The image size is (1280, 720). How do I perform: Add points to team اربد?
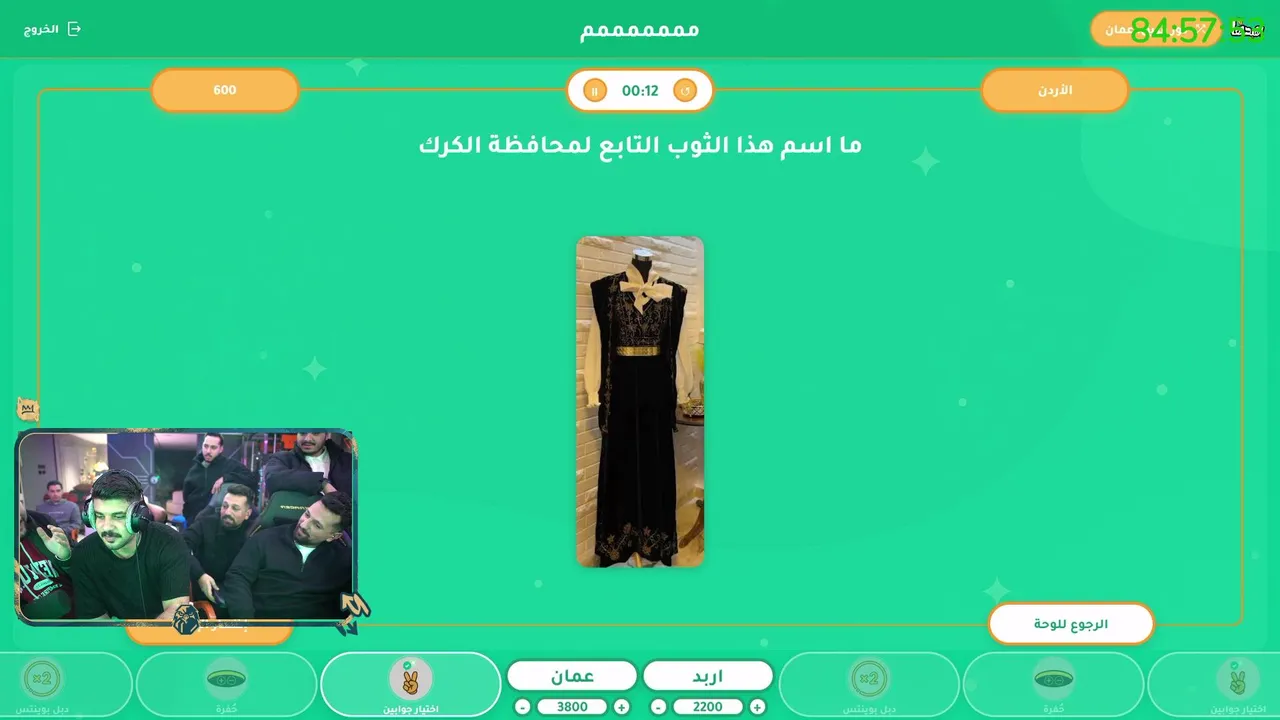tap(757, 707)
